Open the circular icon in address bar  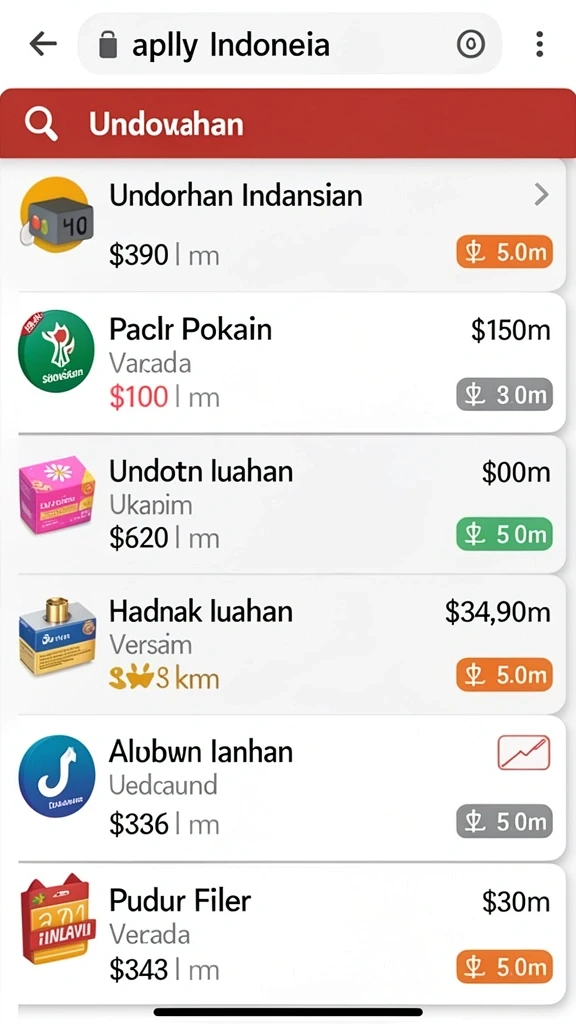click(470, 44)
